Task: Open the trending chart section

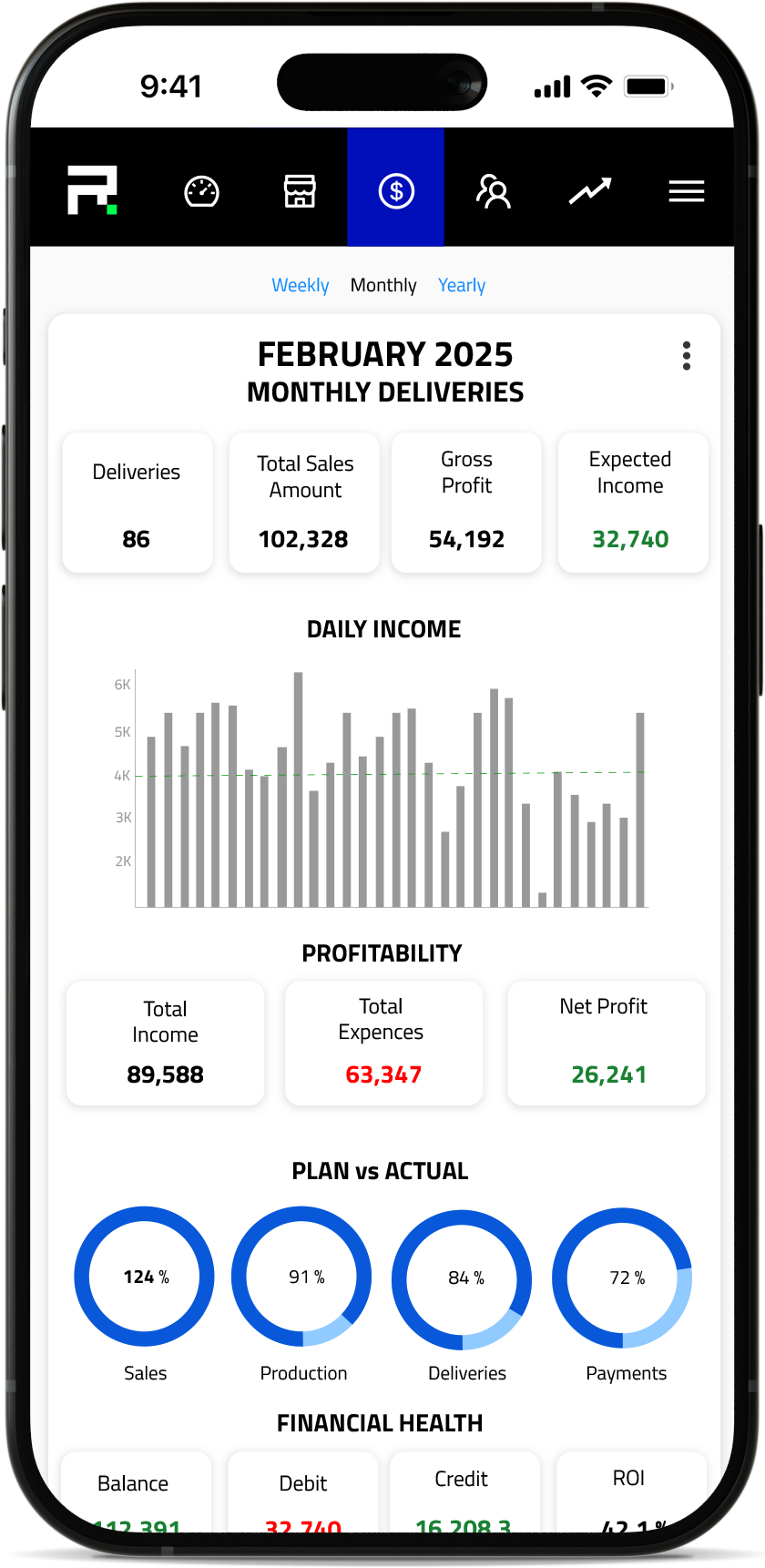Action: click(590, 191)
